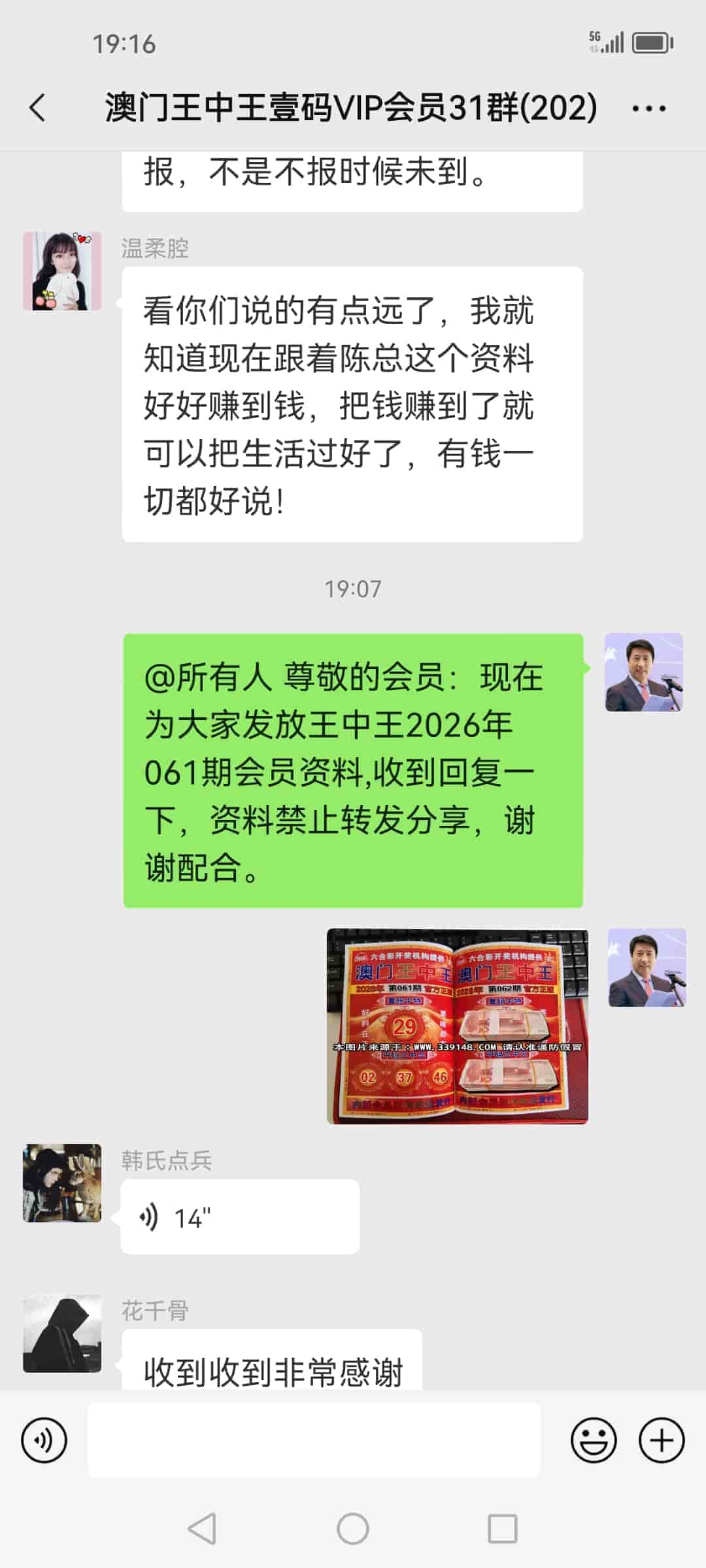Open the emoji picker
This screenshot has height=1568, width=706.
click(x=594, y=1441)
